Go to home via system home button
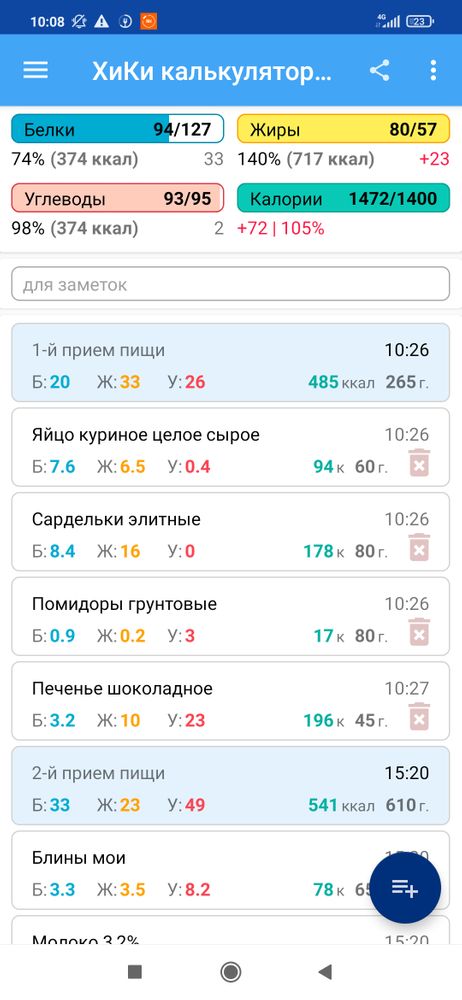The image size is (462, 1000). tap(230, 972)
